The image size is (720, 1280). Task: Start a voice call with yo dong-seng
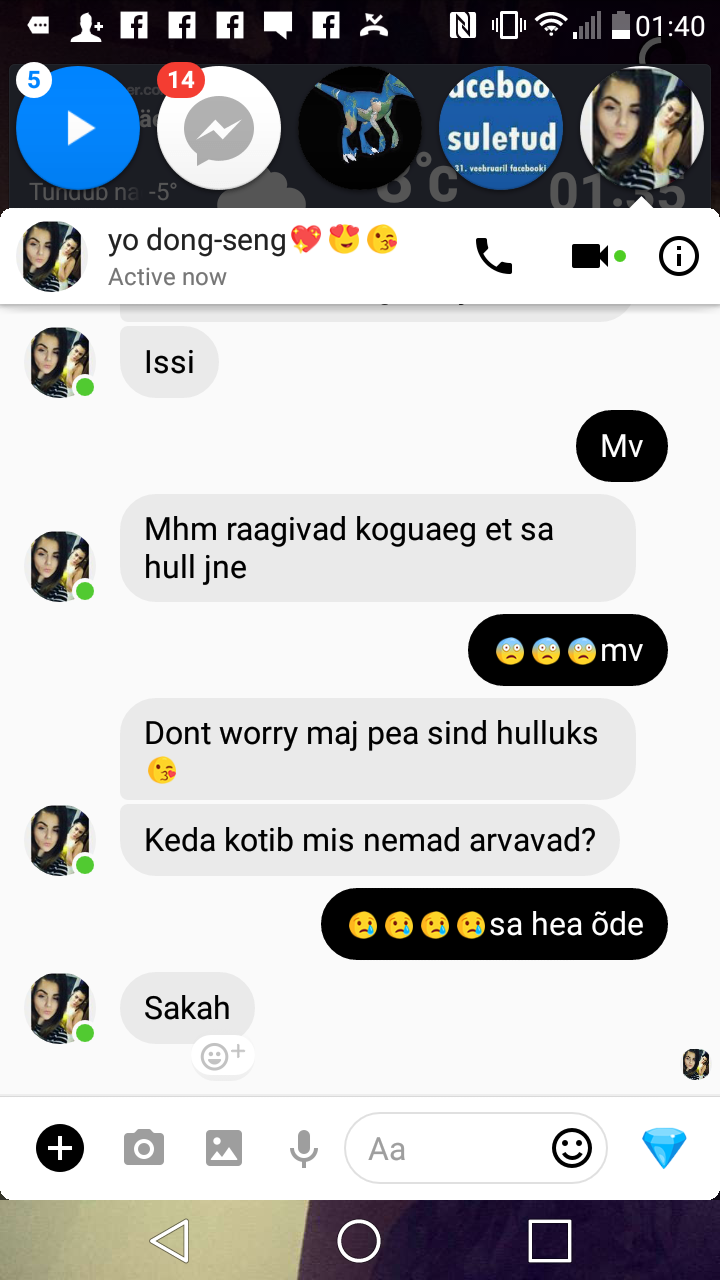(x=493, y=257)
